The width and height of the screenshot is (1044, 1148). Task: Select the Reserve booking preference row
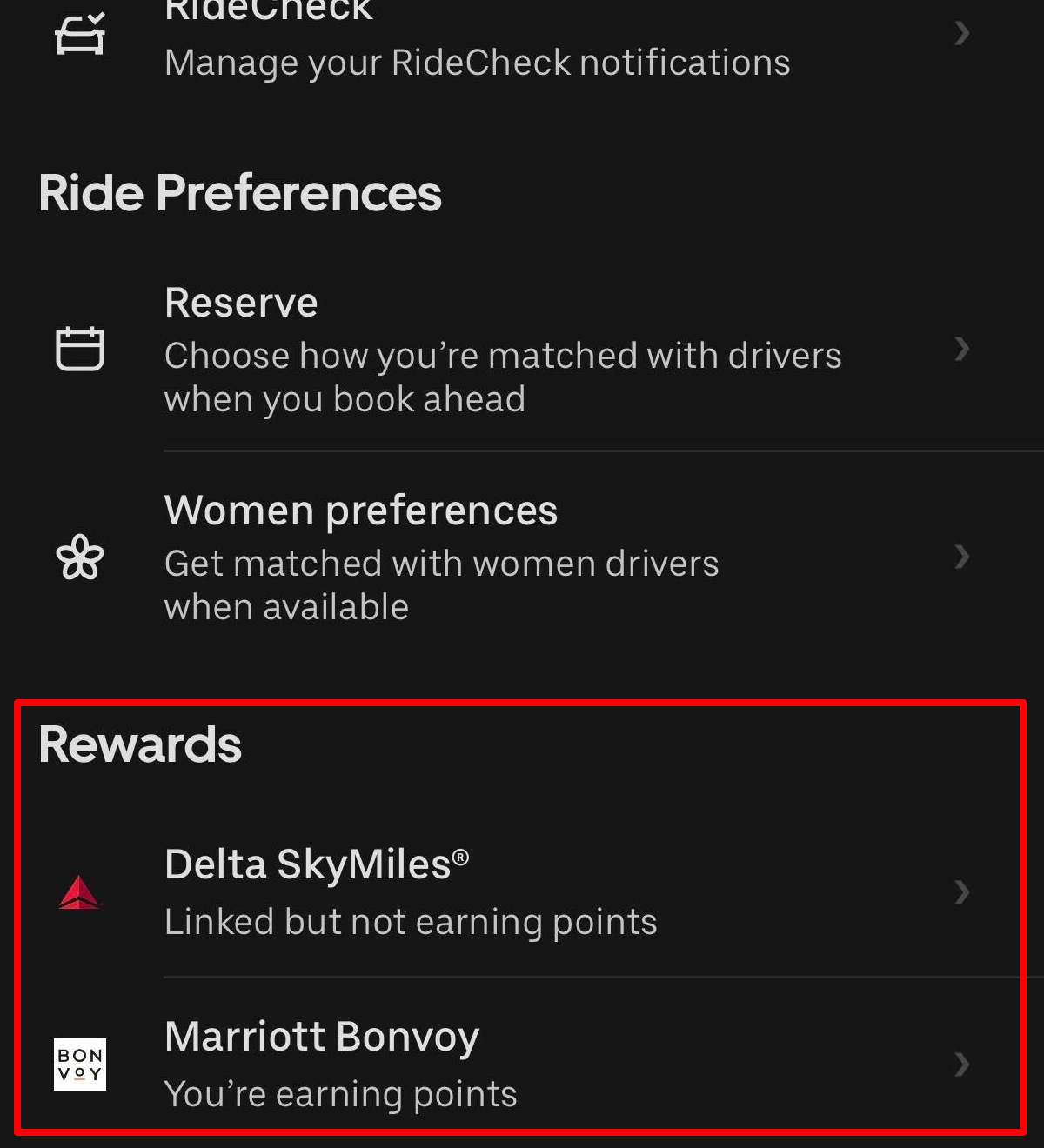tap(522, 350)
